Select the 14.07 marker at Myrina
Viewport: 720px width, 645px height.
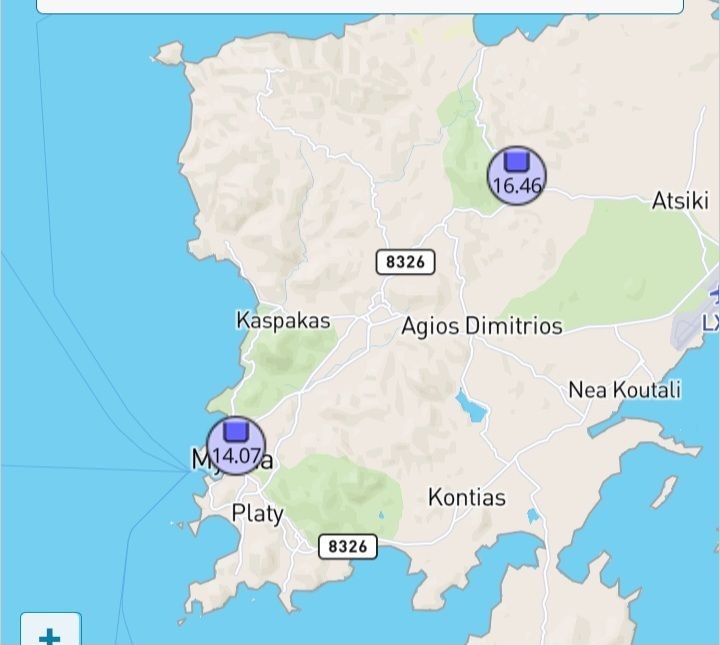(236, 445)
